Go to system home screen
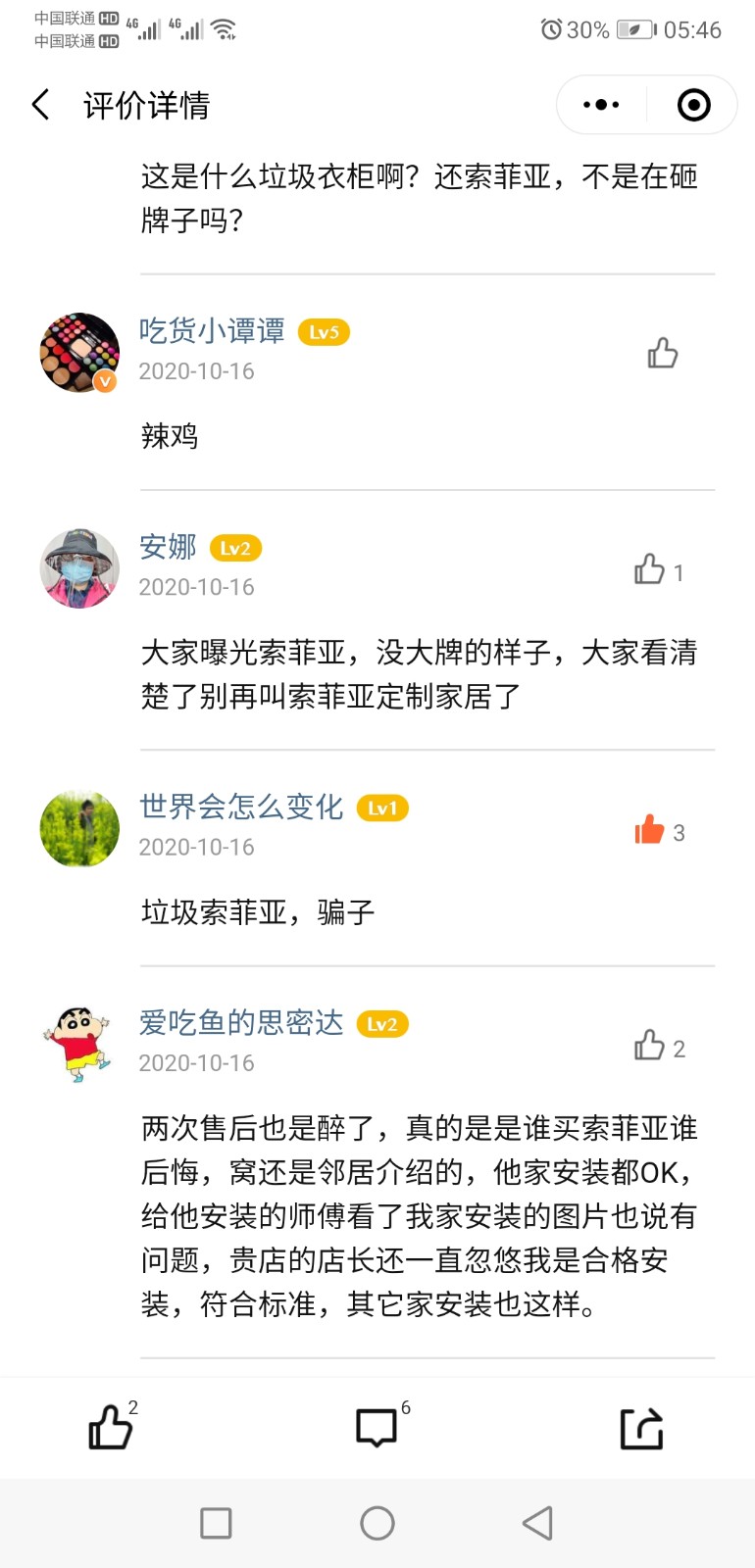This screenshot has height=1568, width=755. pos(377,1523)
